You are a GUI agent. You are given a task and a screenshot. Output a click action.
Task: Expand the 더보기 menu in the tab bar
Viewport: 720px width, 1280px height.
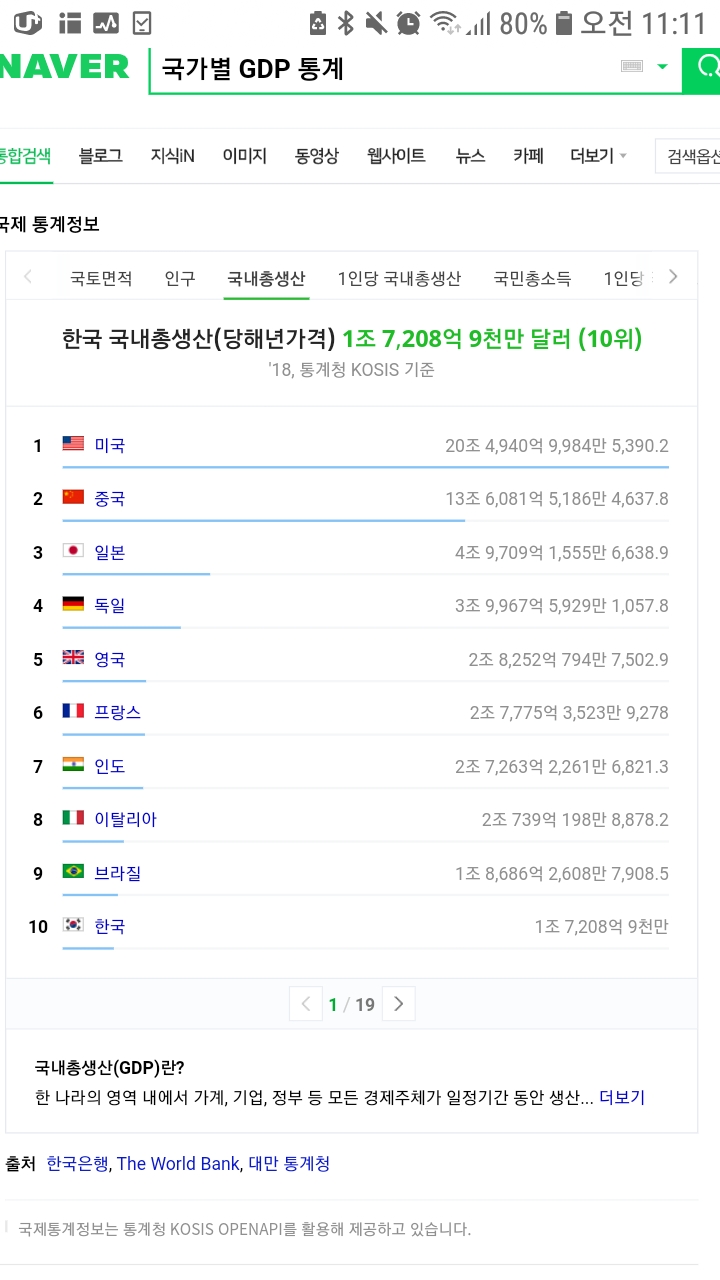click(x=599, y=156)
